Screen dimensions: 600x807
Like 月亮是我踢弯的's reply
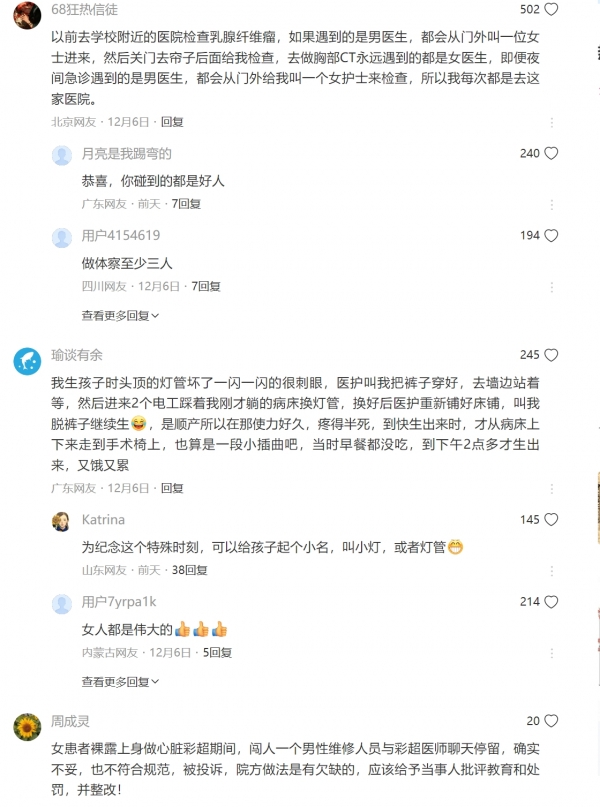click(551, 154)
